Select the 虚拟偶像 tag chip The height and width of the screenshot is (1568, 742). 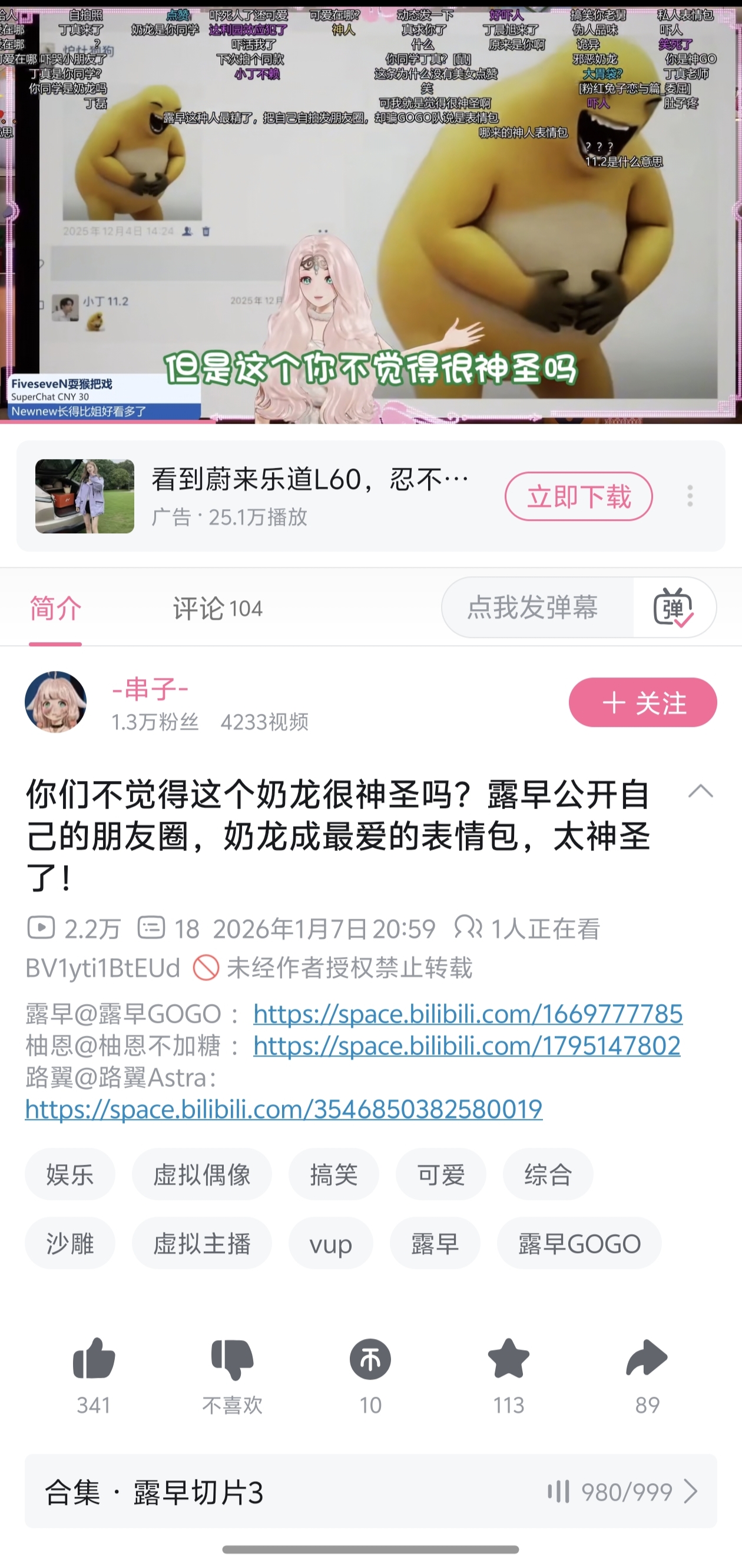tap(201, 1174)
